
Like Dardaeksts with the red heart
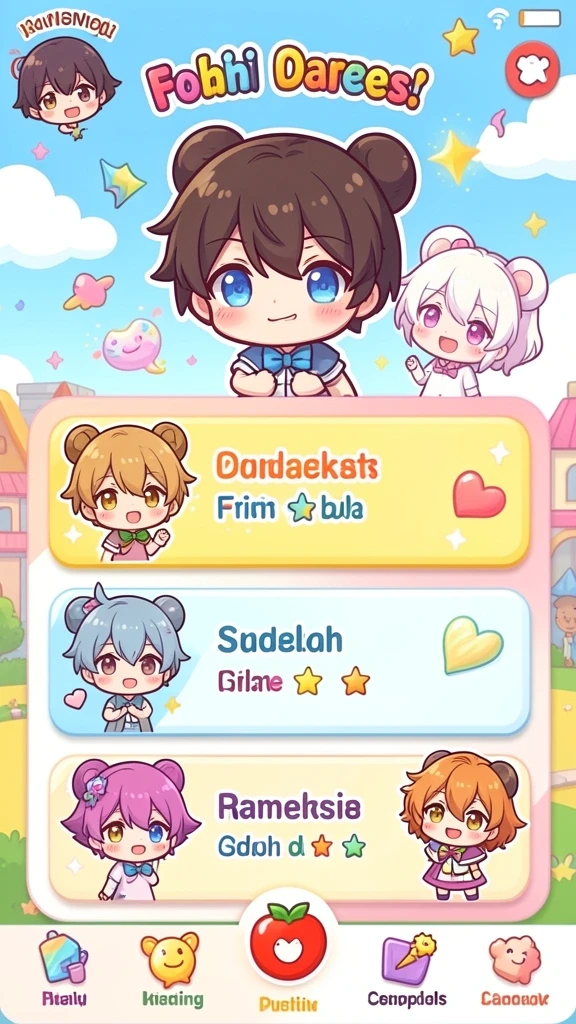click(479, 494)
